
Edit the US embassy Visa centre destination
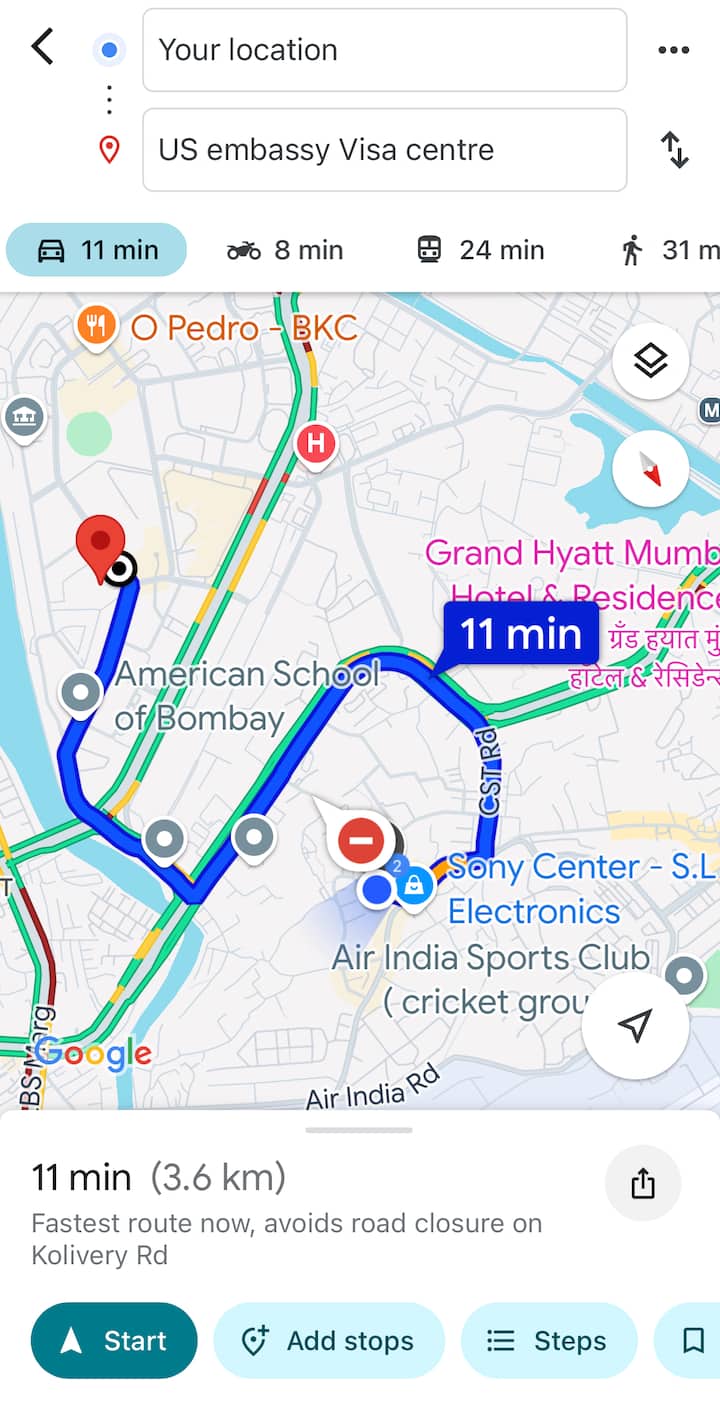tap(384, 150)
